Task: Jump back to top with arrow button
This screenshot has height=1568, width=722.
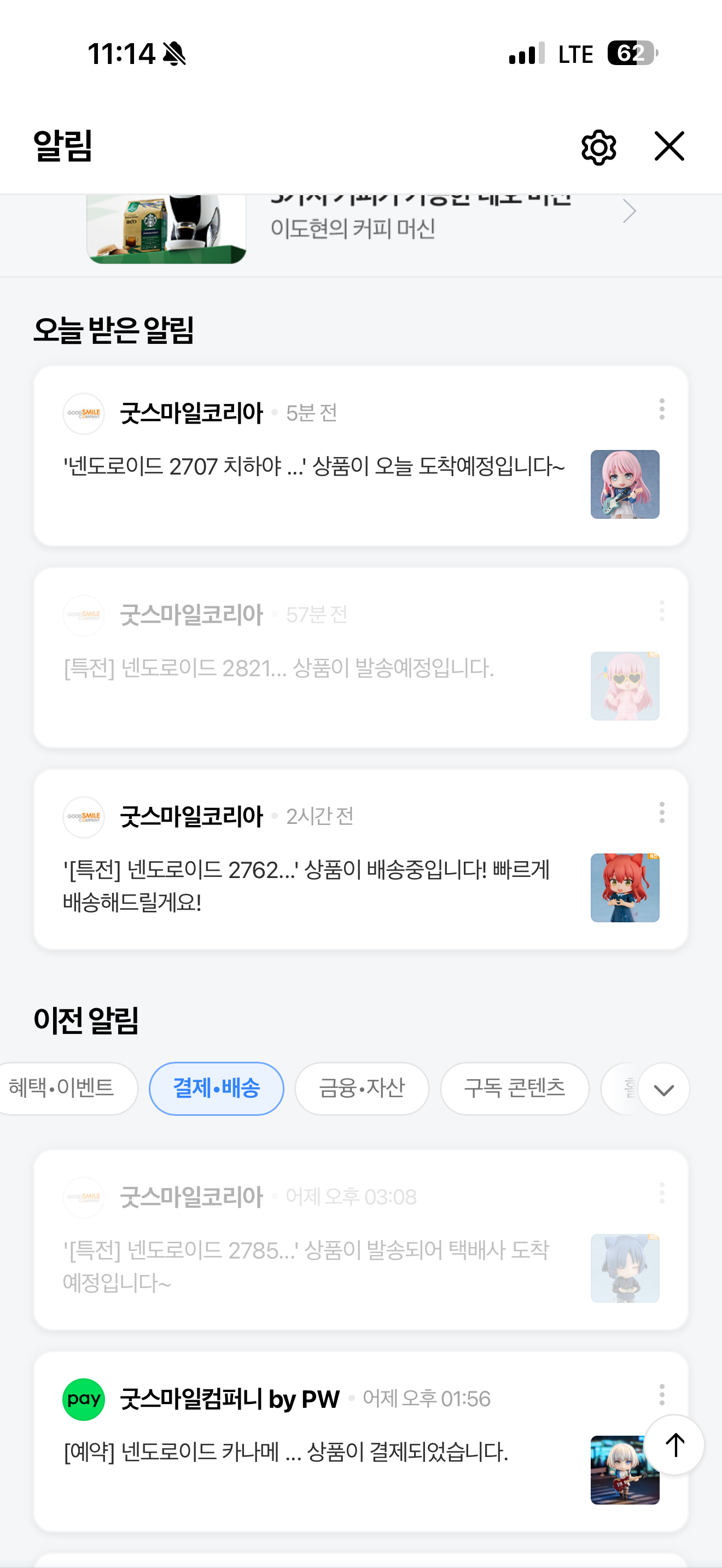Action: point(674,1444)
